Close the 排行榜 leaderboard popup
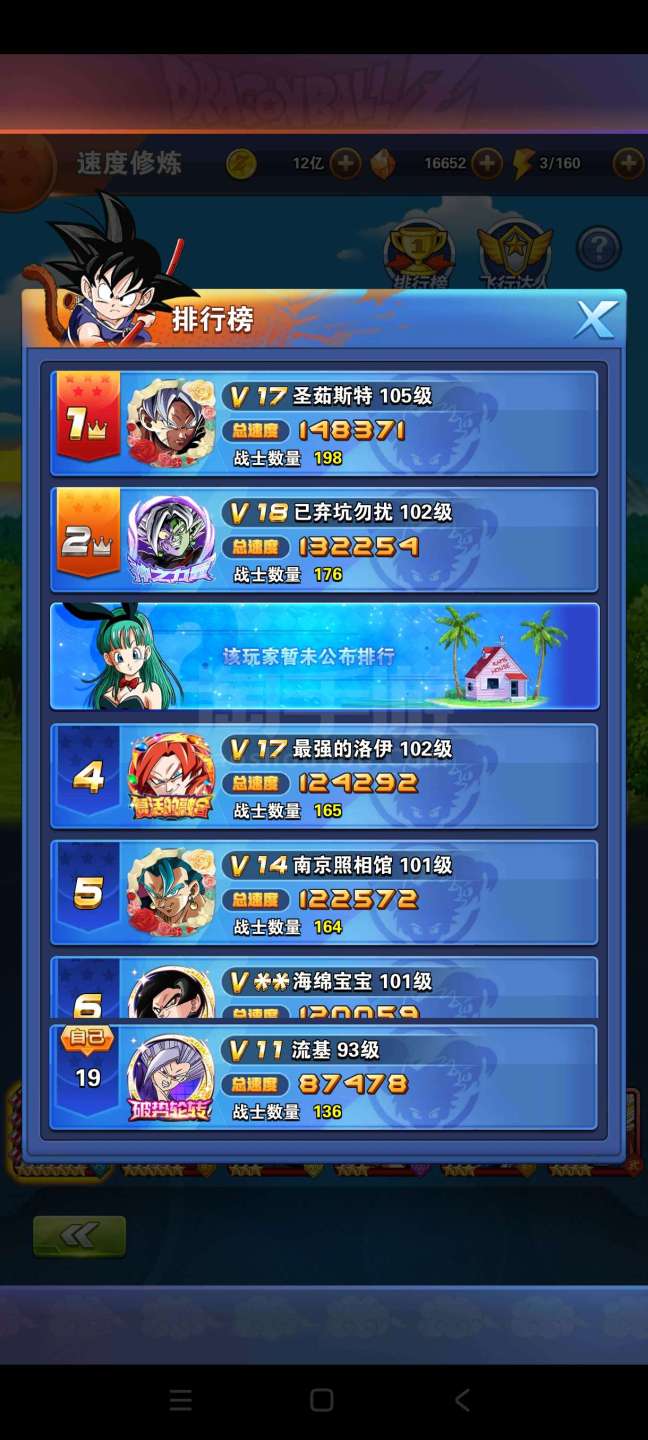 [595, 320]
